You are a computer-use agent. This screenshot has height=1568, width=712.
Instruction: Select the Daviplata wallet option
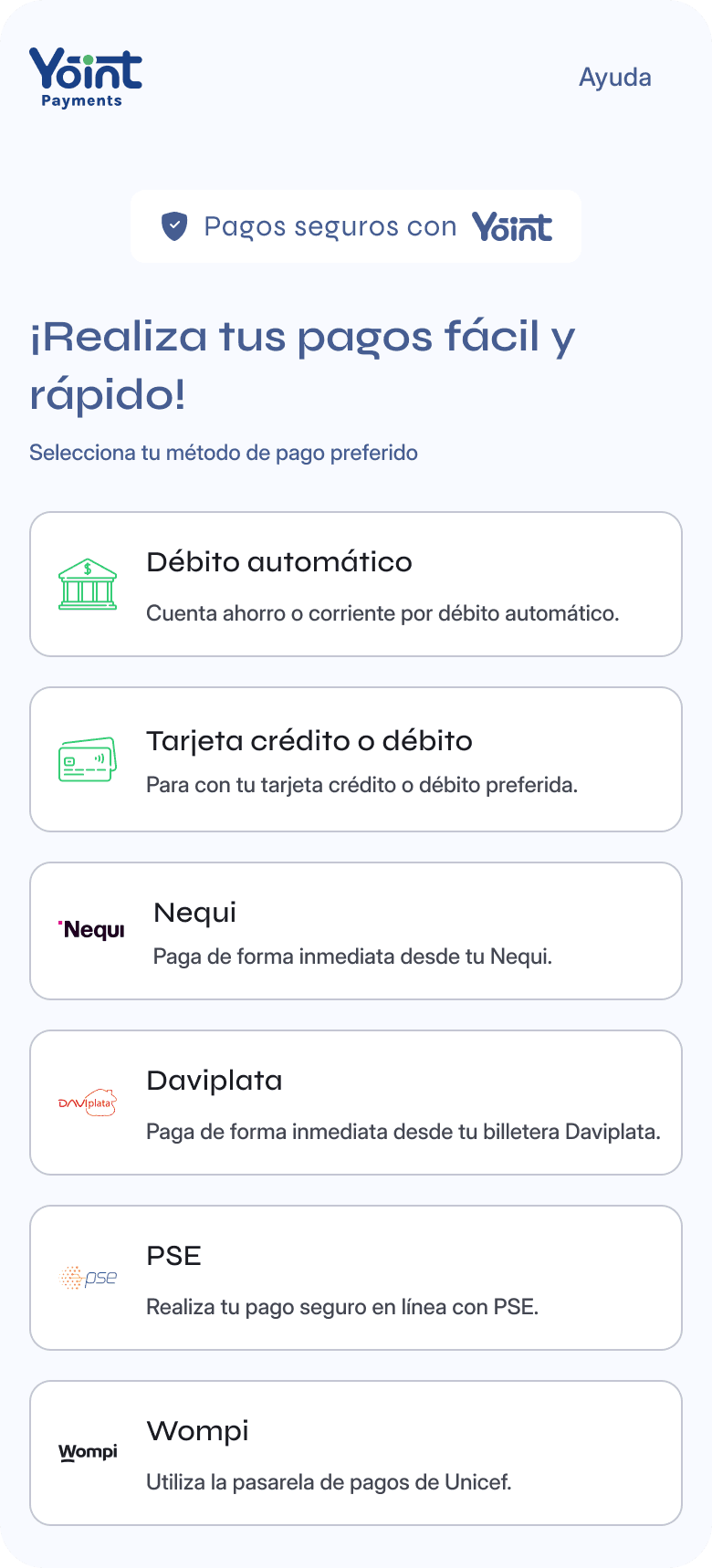[x=356, y=1103]
